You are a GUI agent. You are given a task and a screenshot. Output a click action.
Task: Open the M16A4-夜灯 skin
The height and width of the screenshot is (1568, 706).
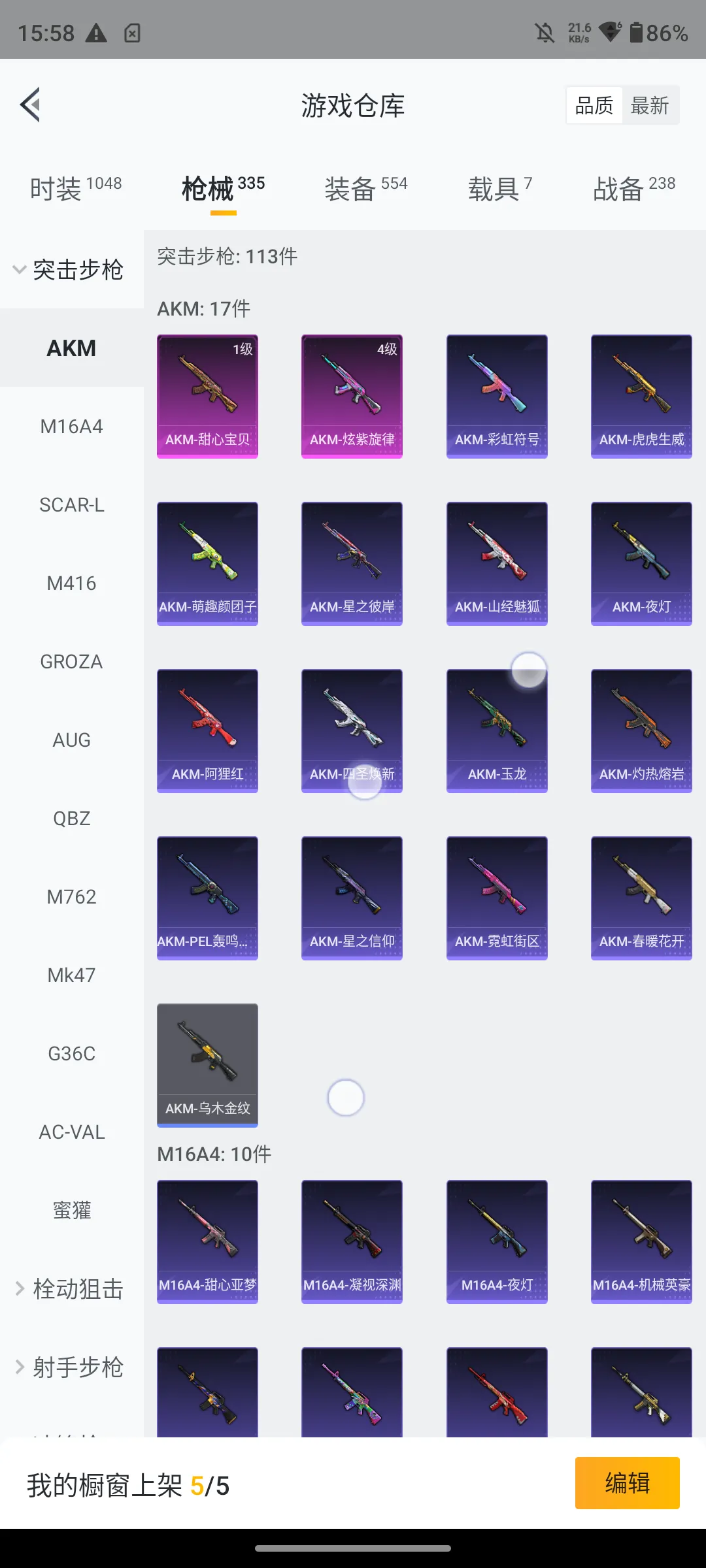(497, 1241)
